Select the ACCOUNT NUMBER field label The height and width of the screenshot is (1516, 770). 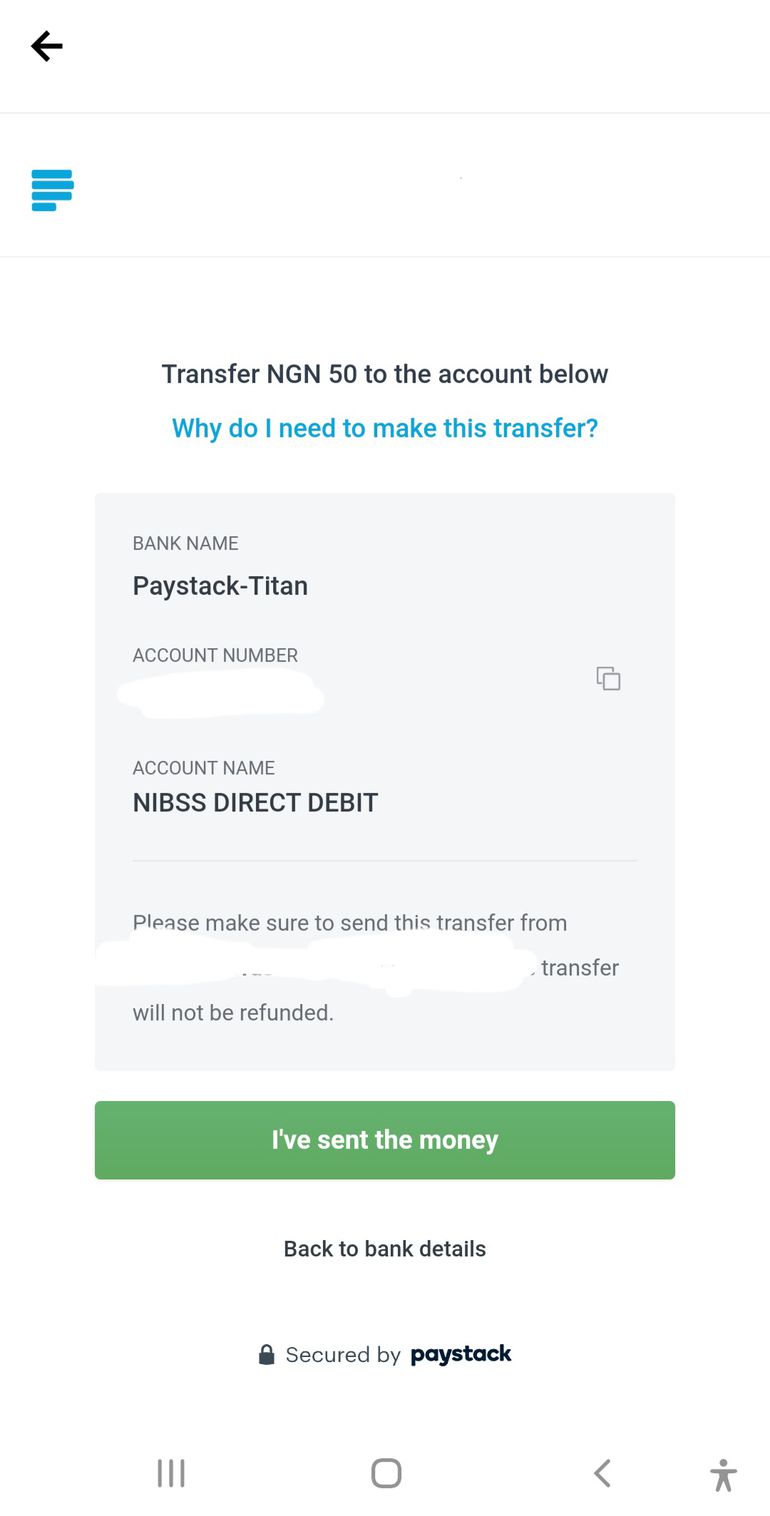pyautogui.click(x=215, y=655)
